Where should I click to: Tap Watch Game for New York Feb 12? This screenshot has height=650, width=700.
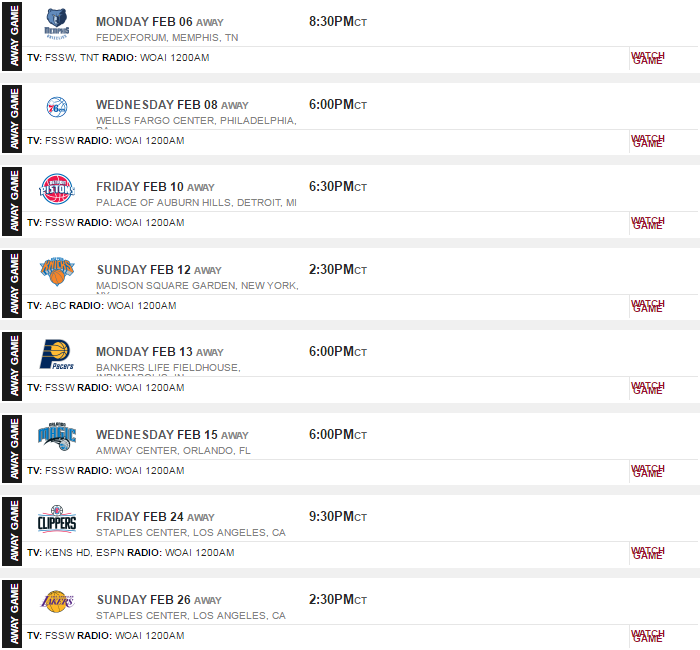click(648, 306)
